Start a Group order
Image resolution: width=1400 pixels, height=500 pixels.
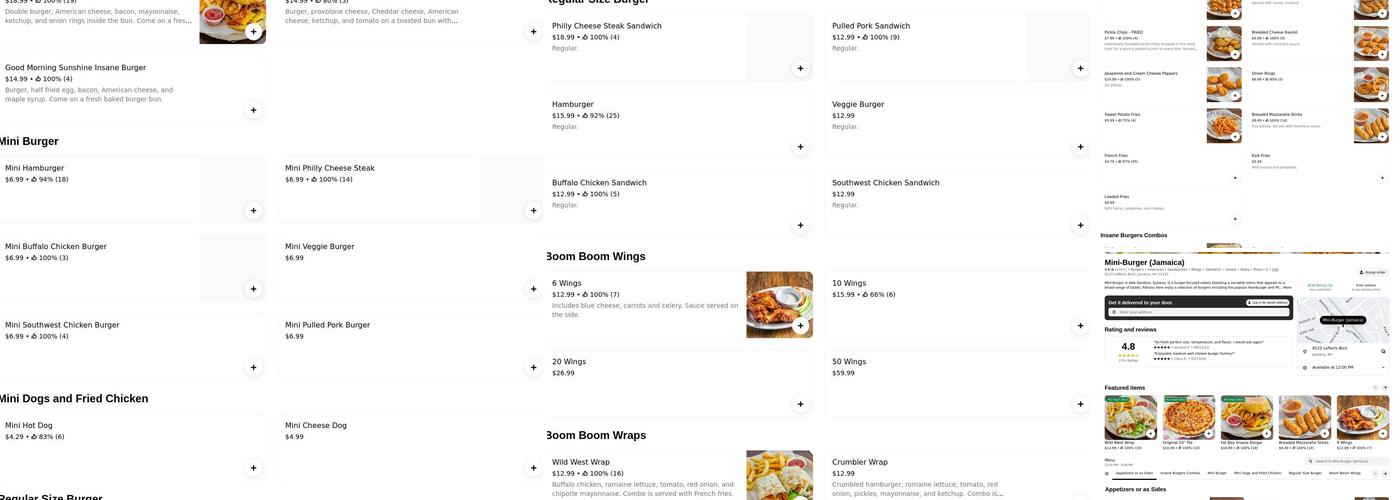1373,272
